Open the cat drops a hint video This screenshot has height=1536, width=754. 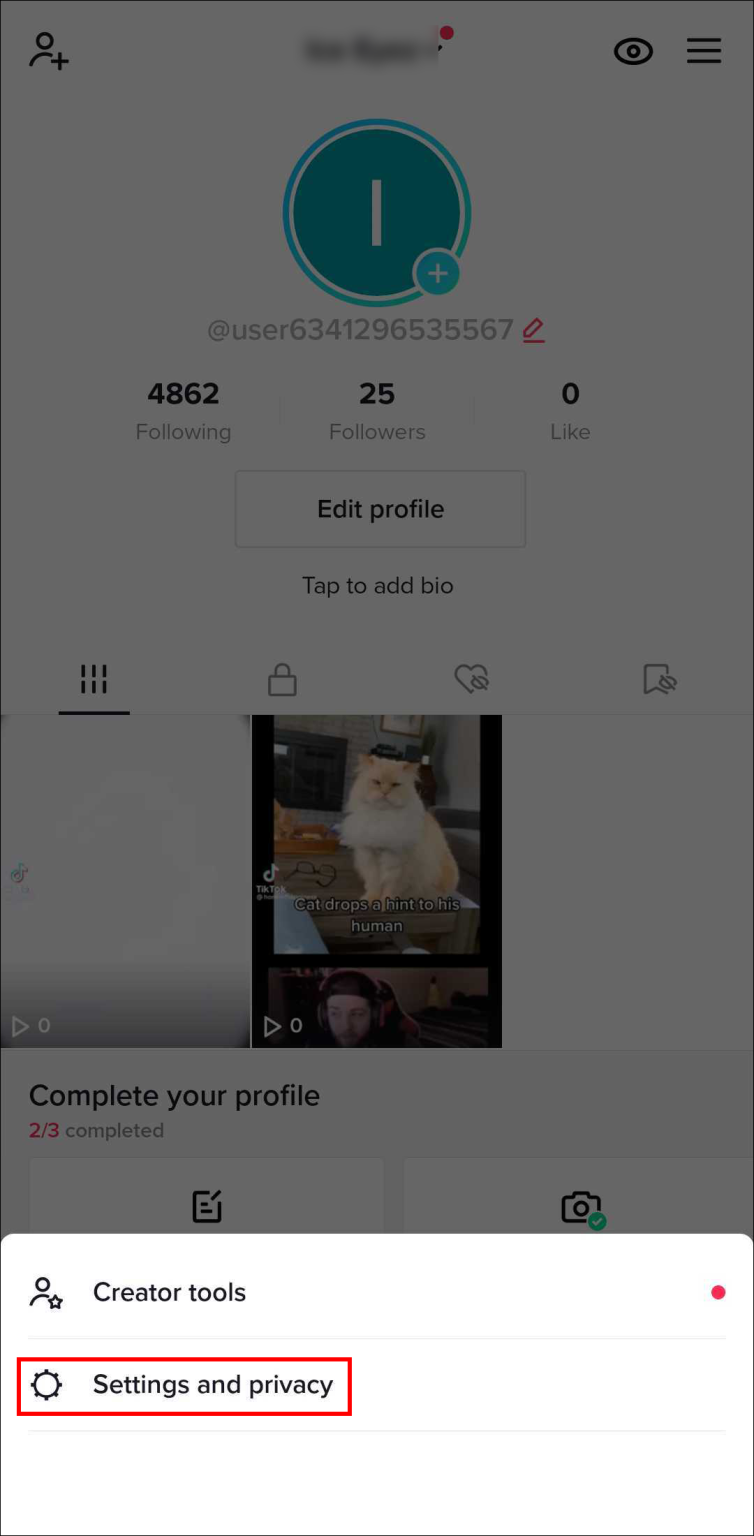(376, 880)
